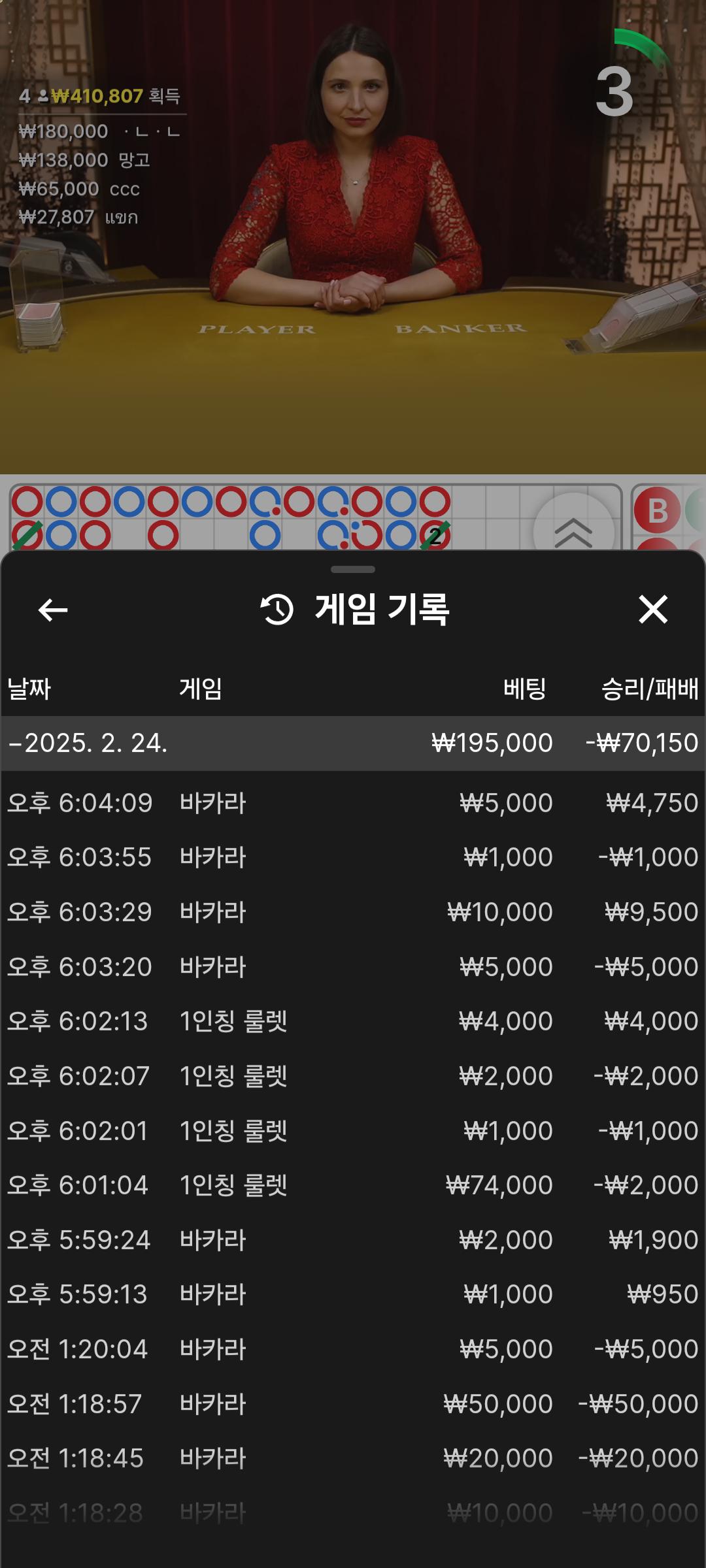Open the 오전 1:18:57 바카라 record

353,1404
